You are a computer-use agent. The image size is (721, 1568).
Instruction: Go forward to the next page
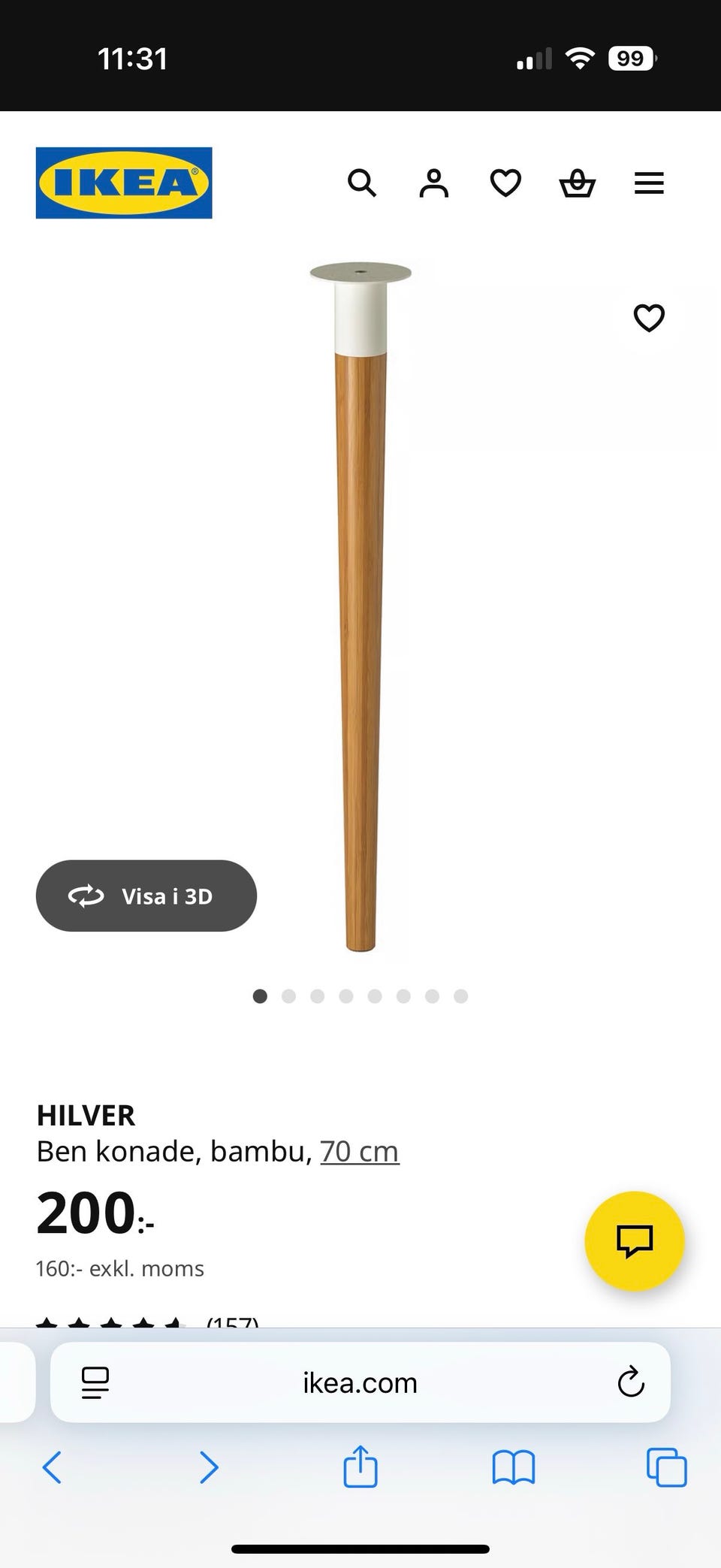pos(209,1467)
